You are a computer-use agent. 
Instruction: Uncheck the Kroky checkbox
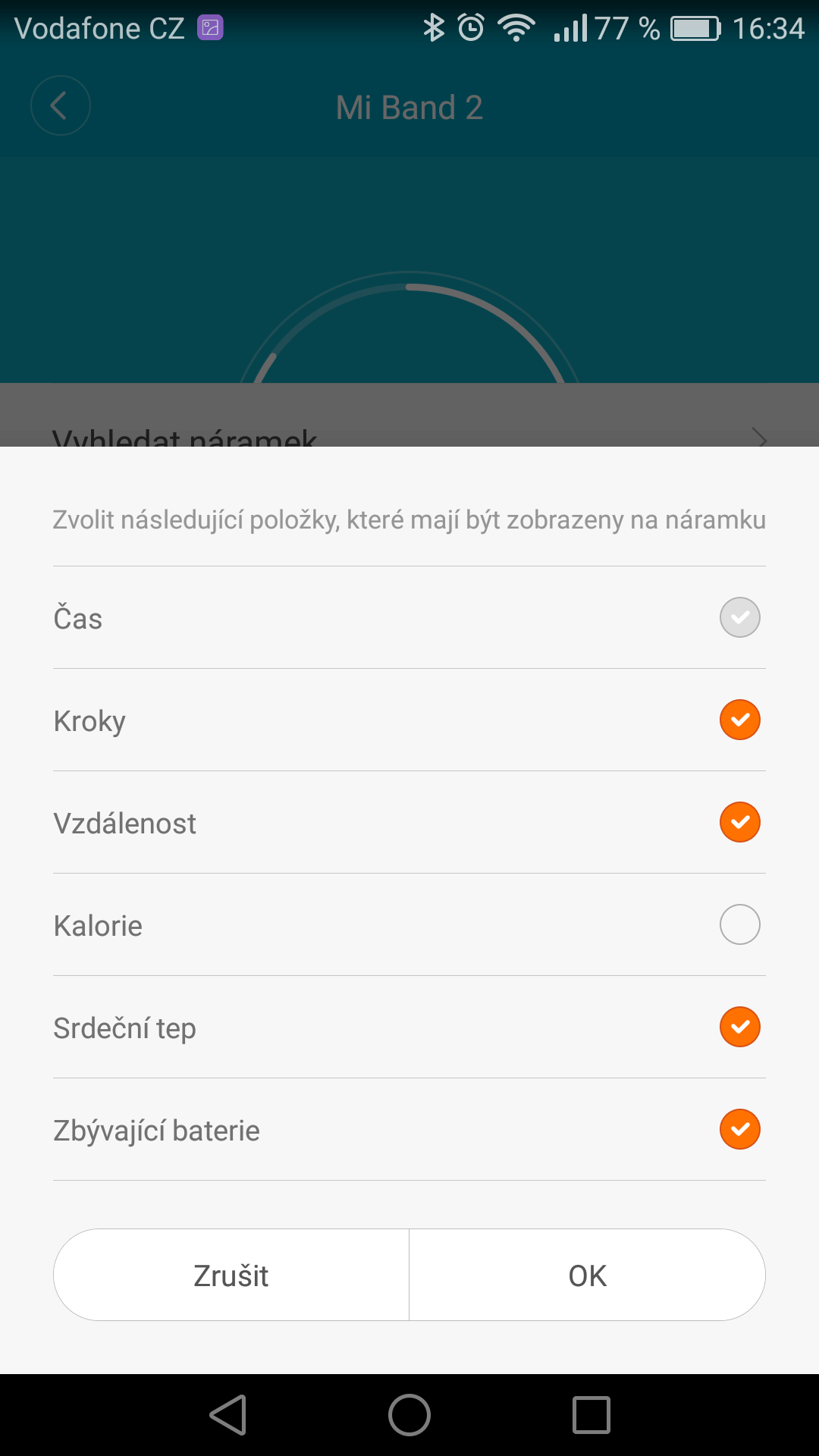[x=739, y=720]
